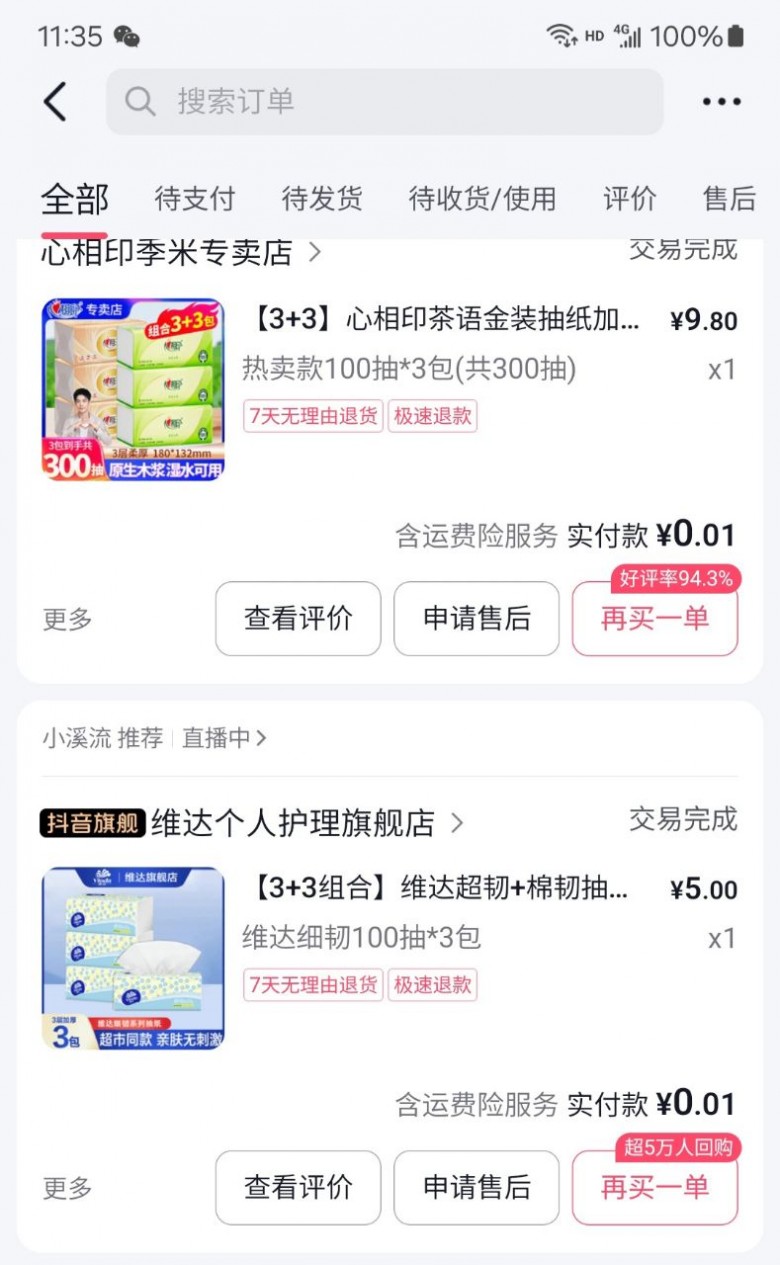
Task: Buy the 心相印 tissue order again
Action: pyautogui.click(x=654, y=619)
